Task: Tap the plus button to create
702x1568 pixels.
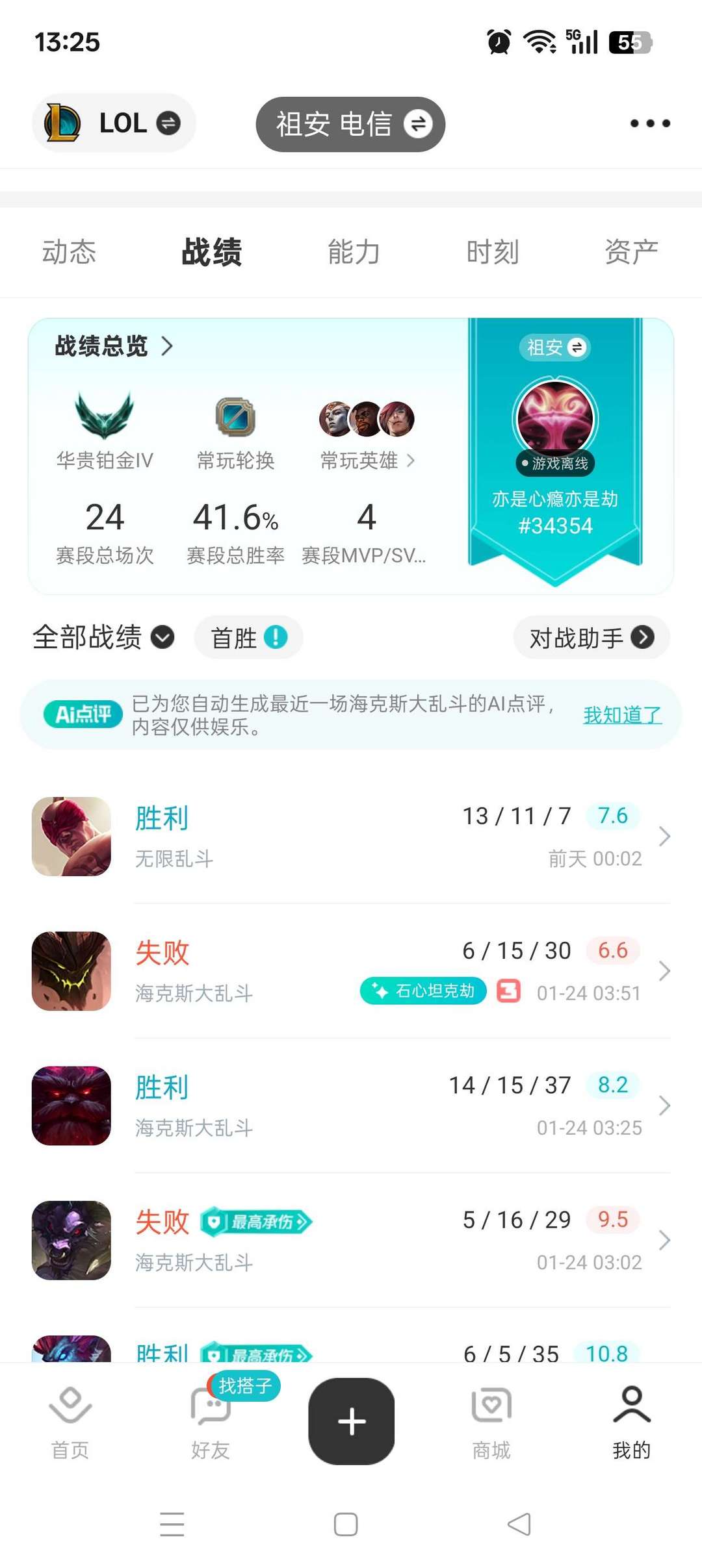Action: [351, 1421]
